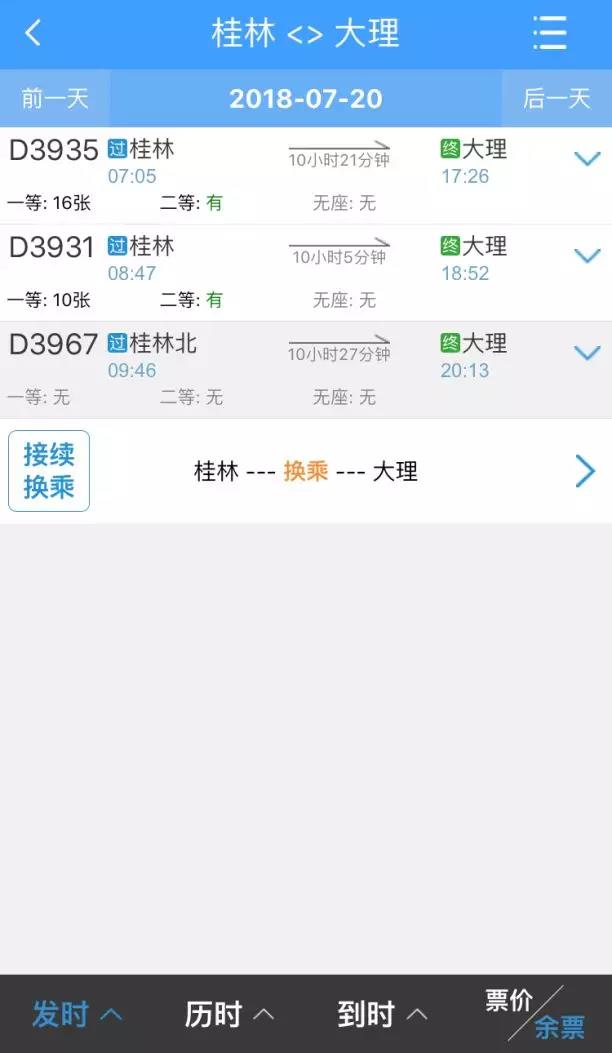Sort by departure time (发时)
Screen dimensions: 612x1053
(x=77, y=1014)
